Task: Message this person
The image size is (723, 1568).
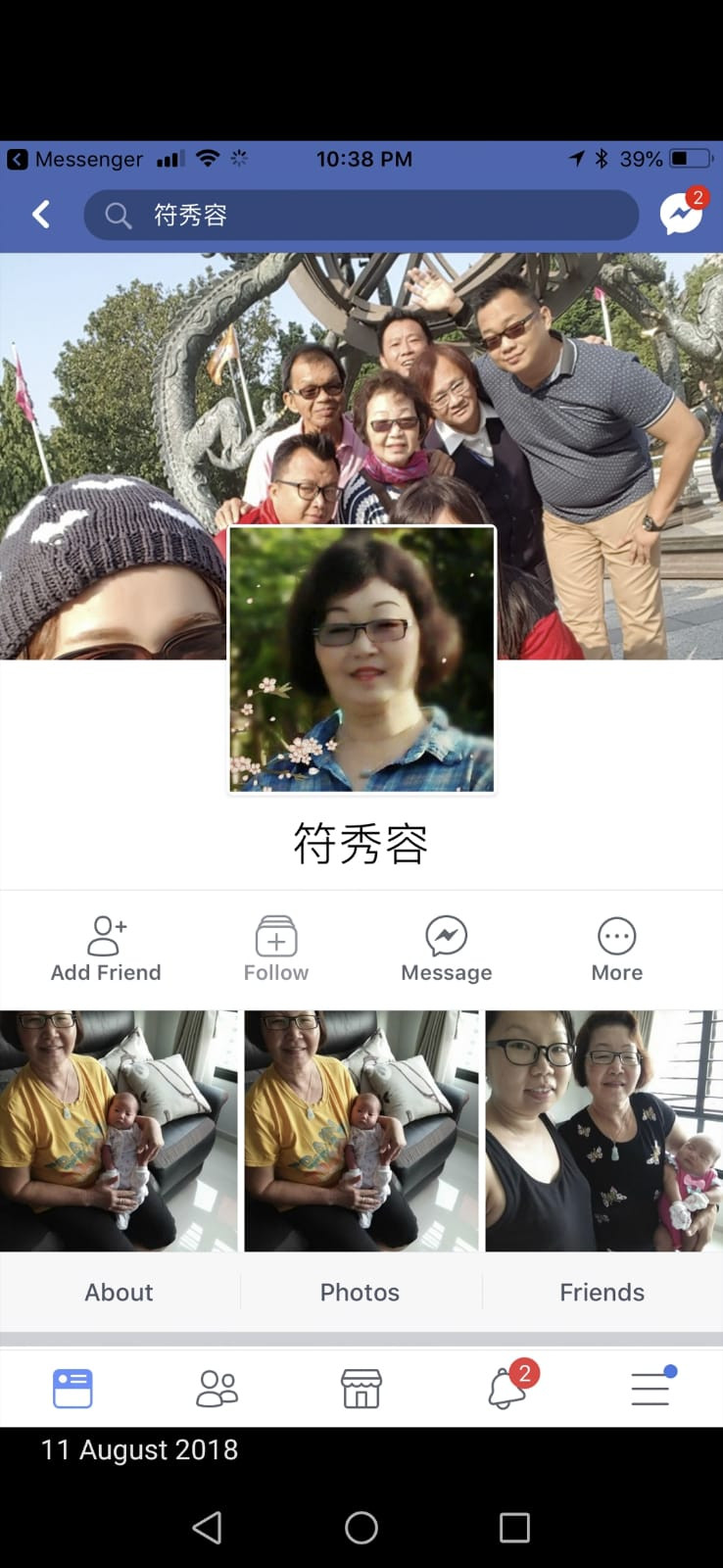Action: [x=447, y=949]
